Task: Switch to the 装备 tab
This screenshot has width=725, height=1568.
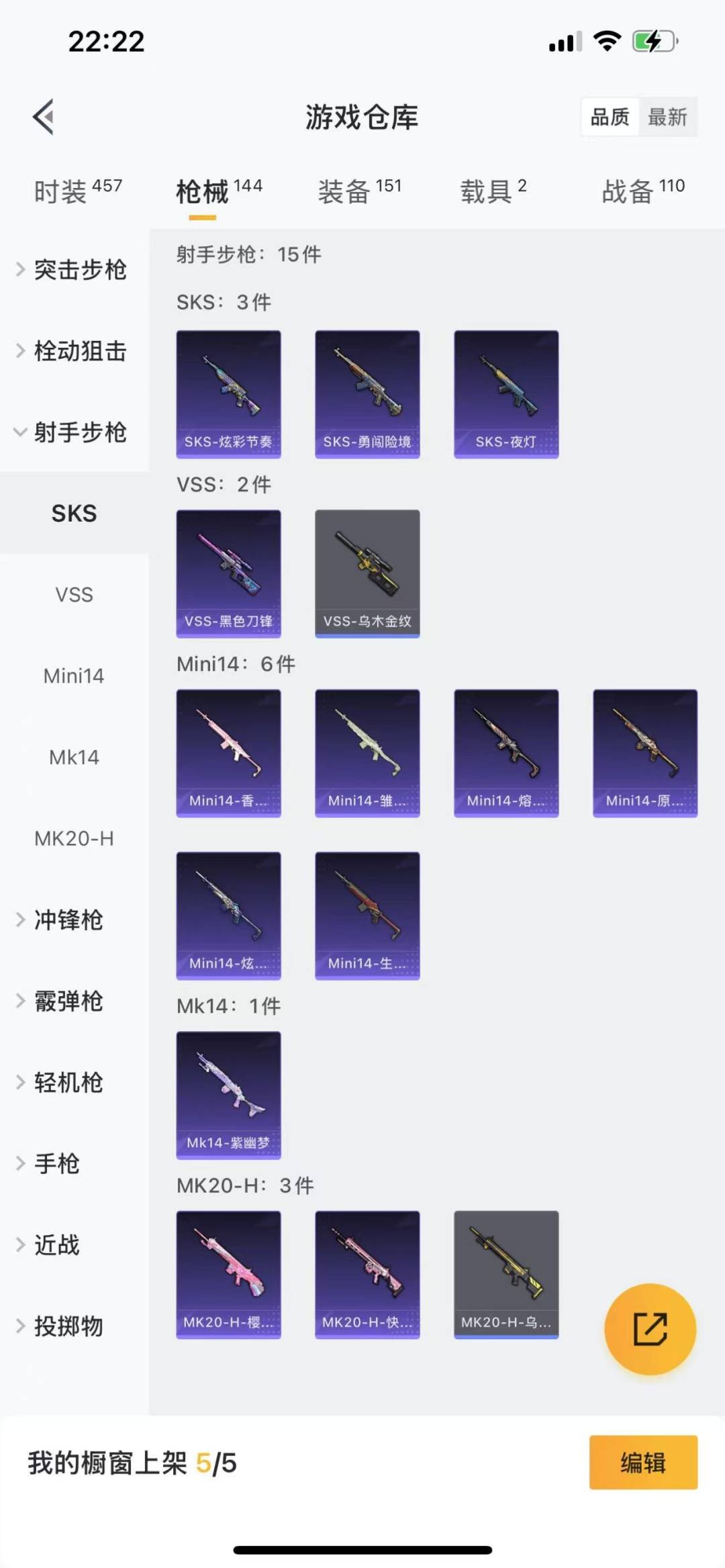Action: coord(359,191)
